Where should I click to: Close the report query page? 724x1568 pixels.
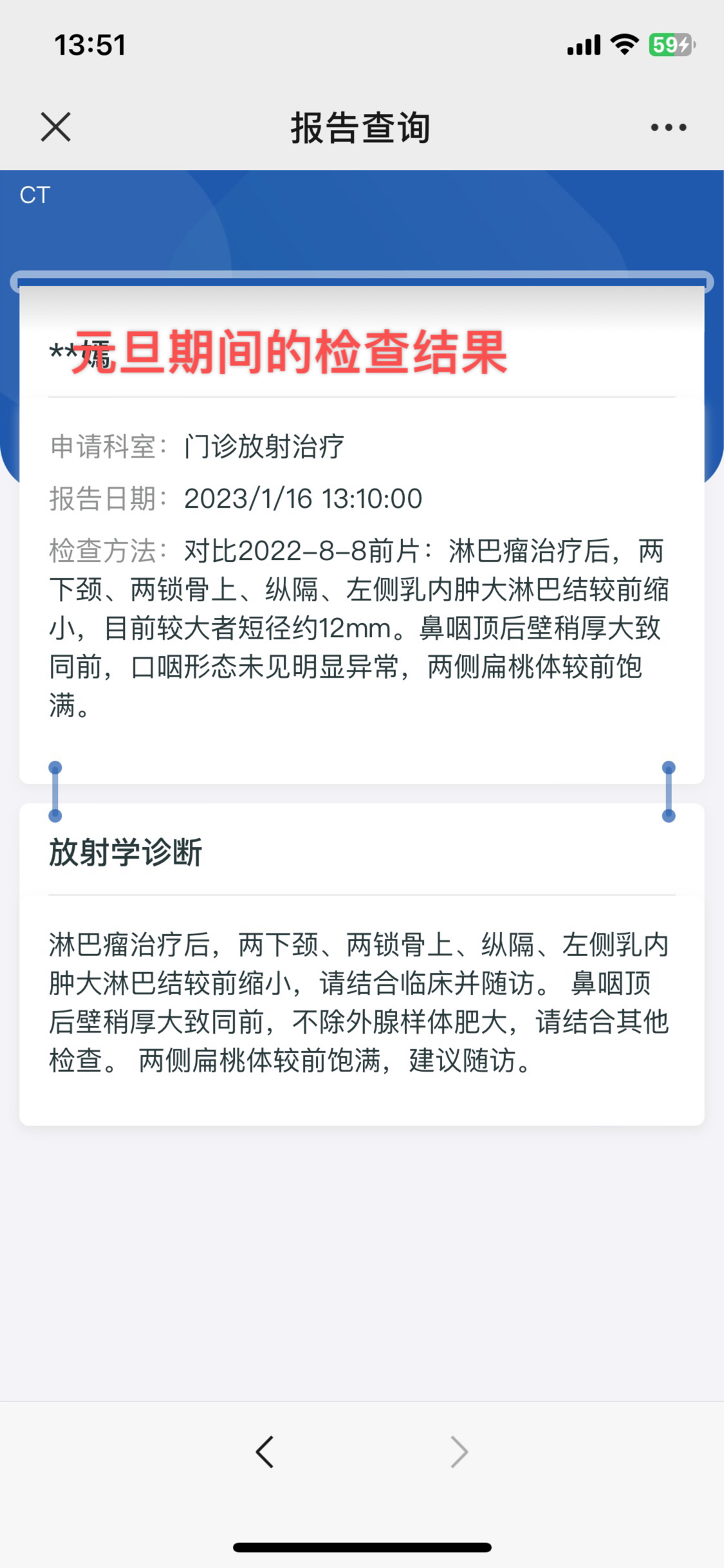(56, 127)
